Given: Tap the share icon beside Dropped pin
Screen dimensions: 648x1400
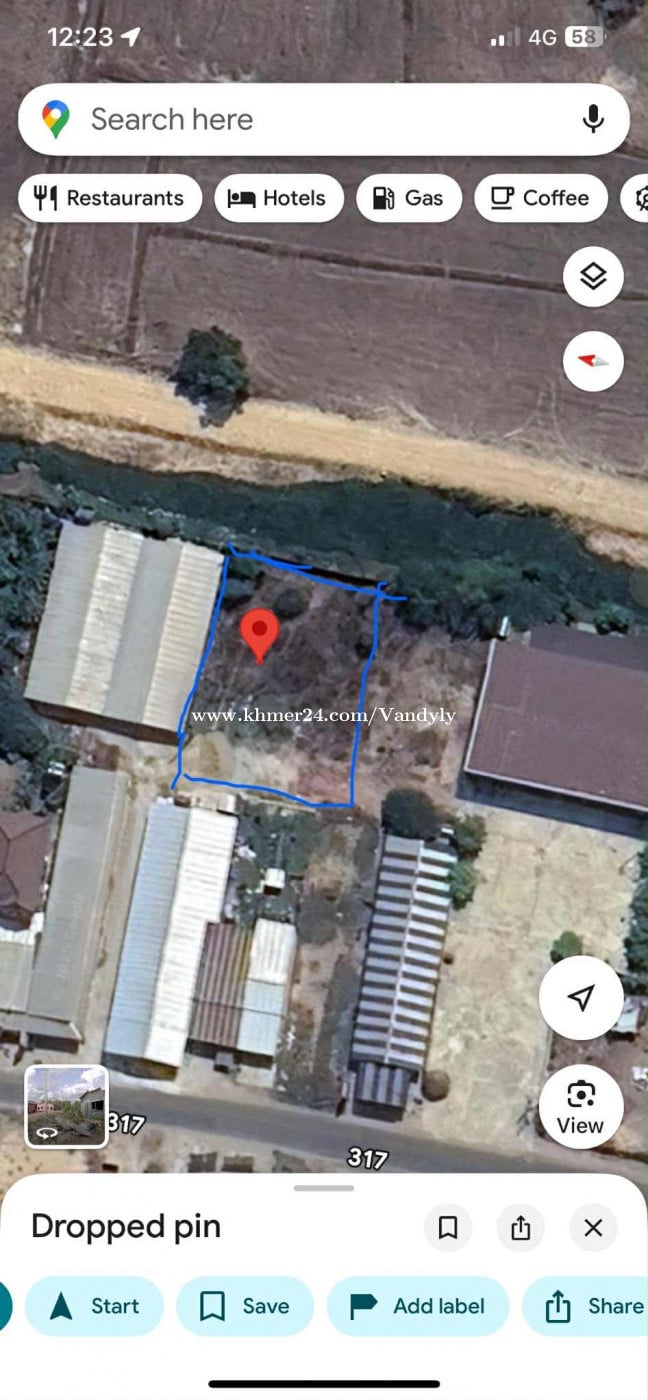Looking at the screenshot, I should point(520,1227).
